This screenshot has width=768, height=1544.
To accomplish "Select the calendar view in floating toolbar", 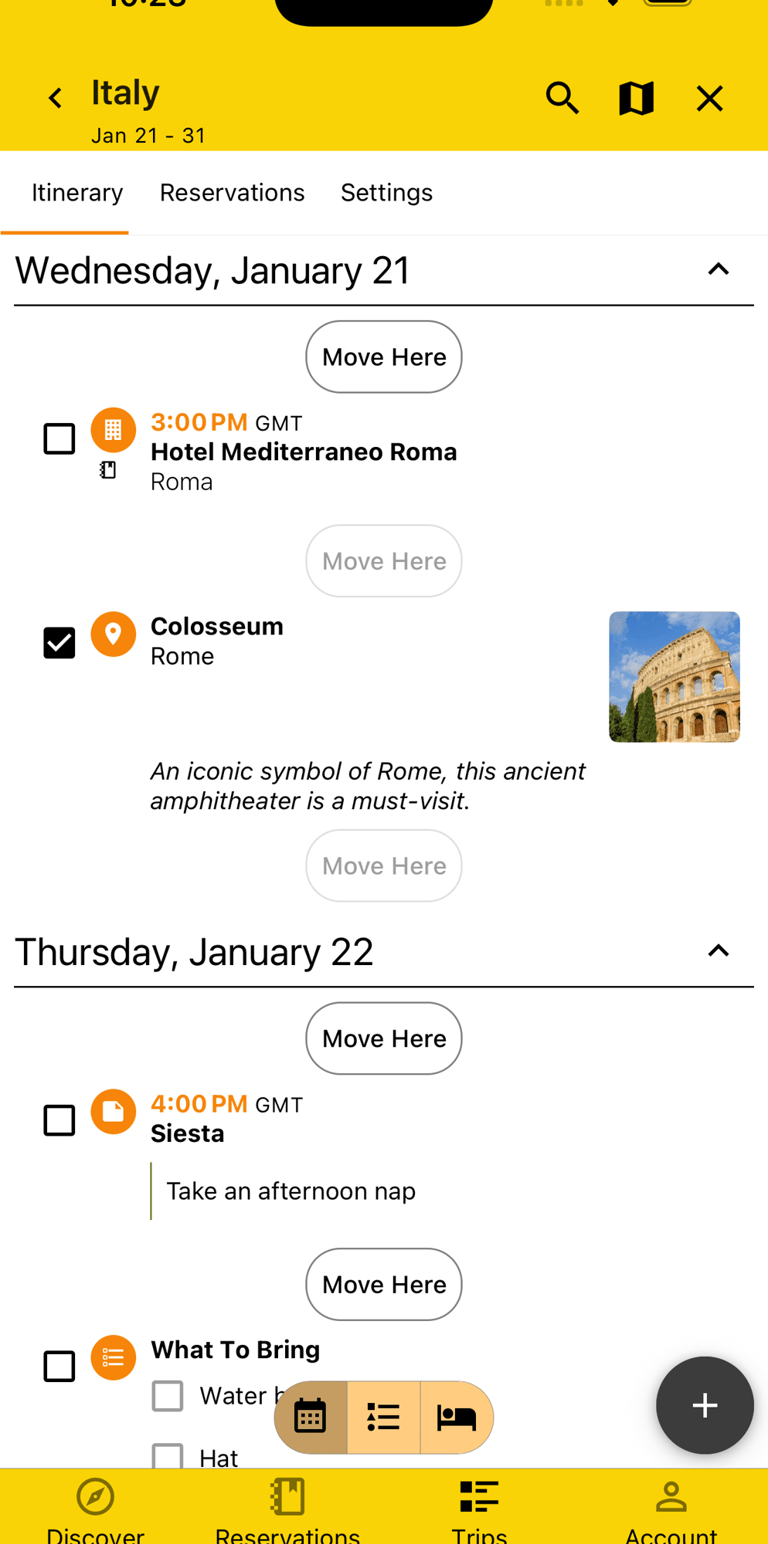I will coord(310,1417).
